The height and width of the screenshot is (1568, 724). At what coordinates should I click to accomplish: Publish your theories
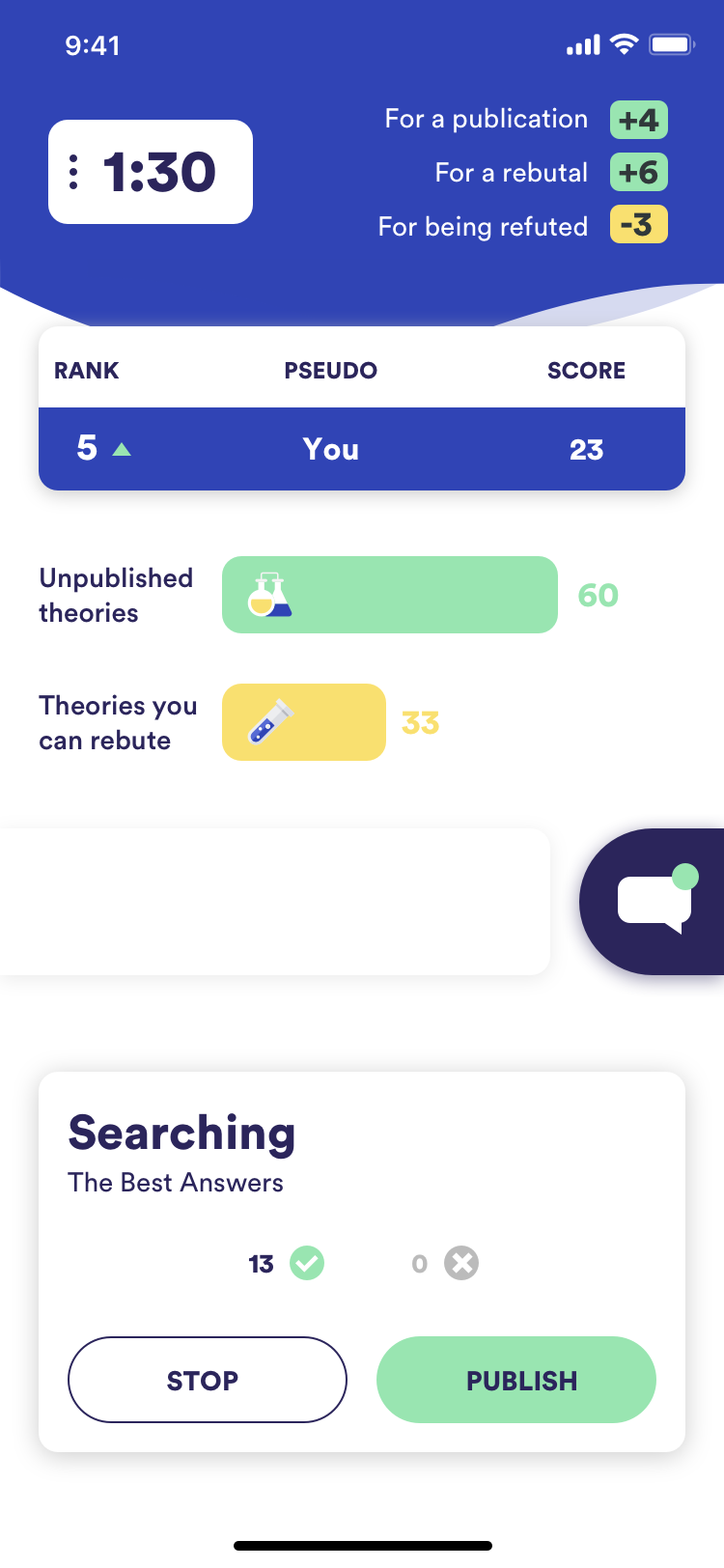pyautogui.click(x=515, y=1380)
